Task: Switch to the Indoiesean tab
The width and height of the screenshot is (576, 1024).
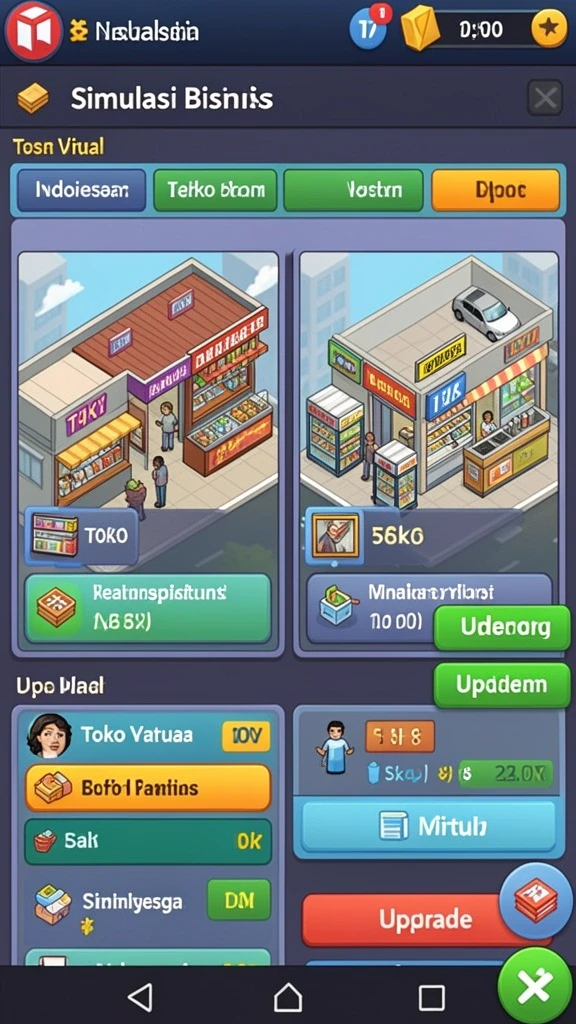Action: (x=82, y=190)
